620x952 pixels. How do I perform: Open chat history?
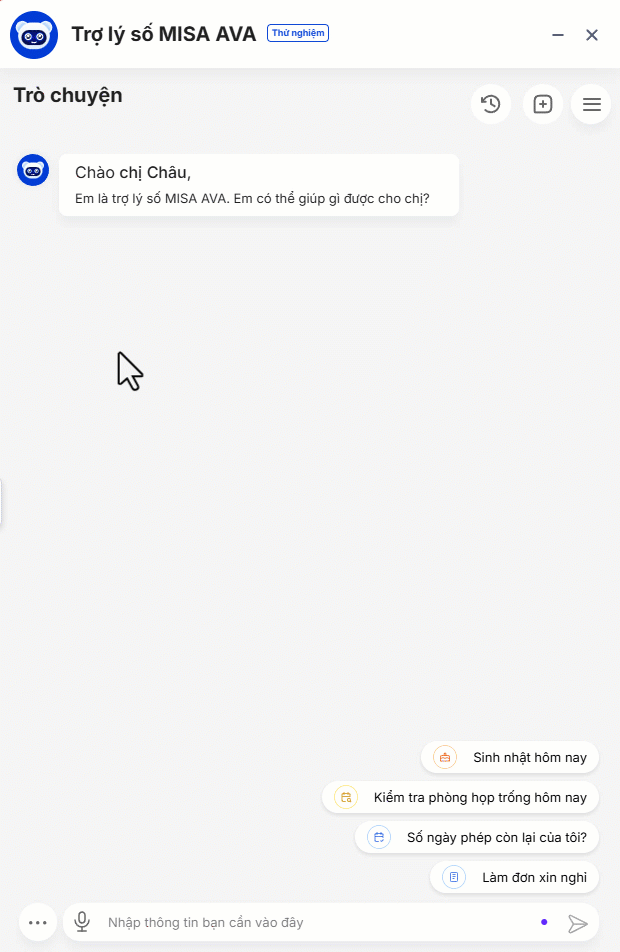490,104
